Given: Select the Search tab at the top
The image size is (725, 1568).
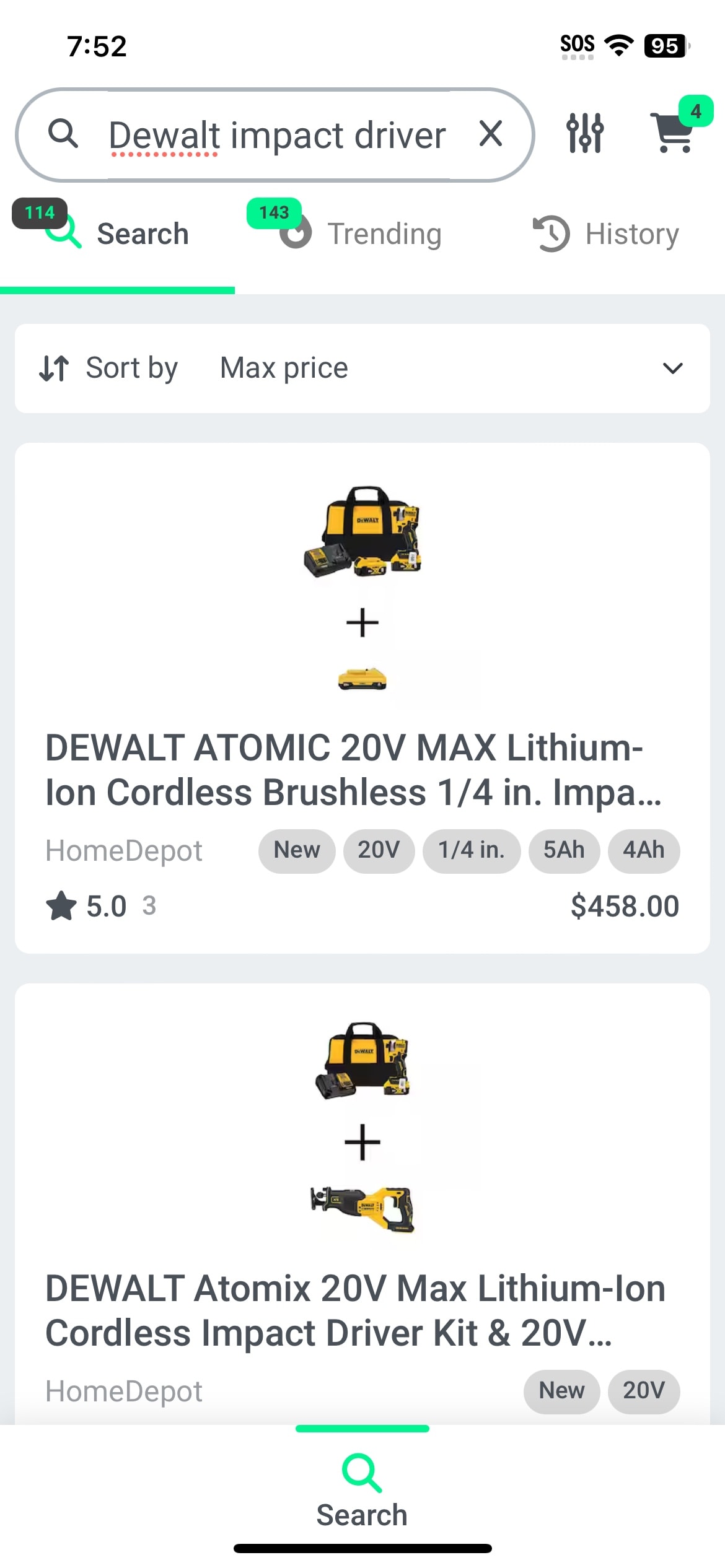Looking at the screenshot, I should [x=117, y=234].
